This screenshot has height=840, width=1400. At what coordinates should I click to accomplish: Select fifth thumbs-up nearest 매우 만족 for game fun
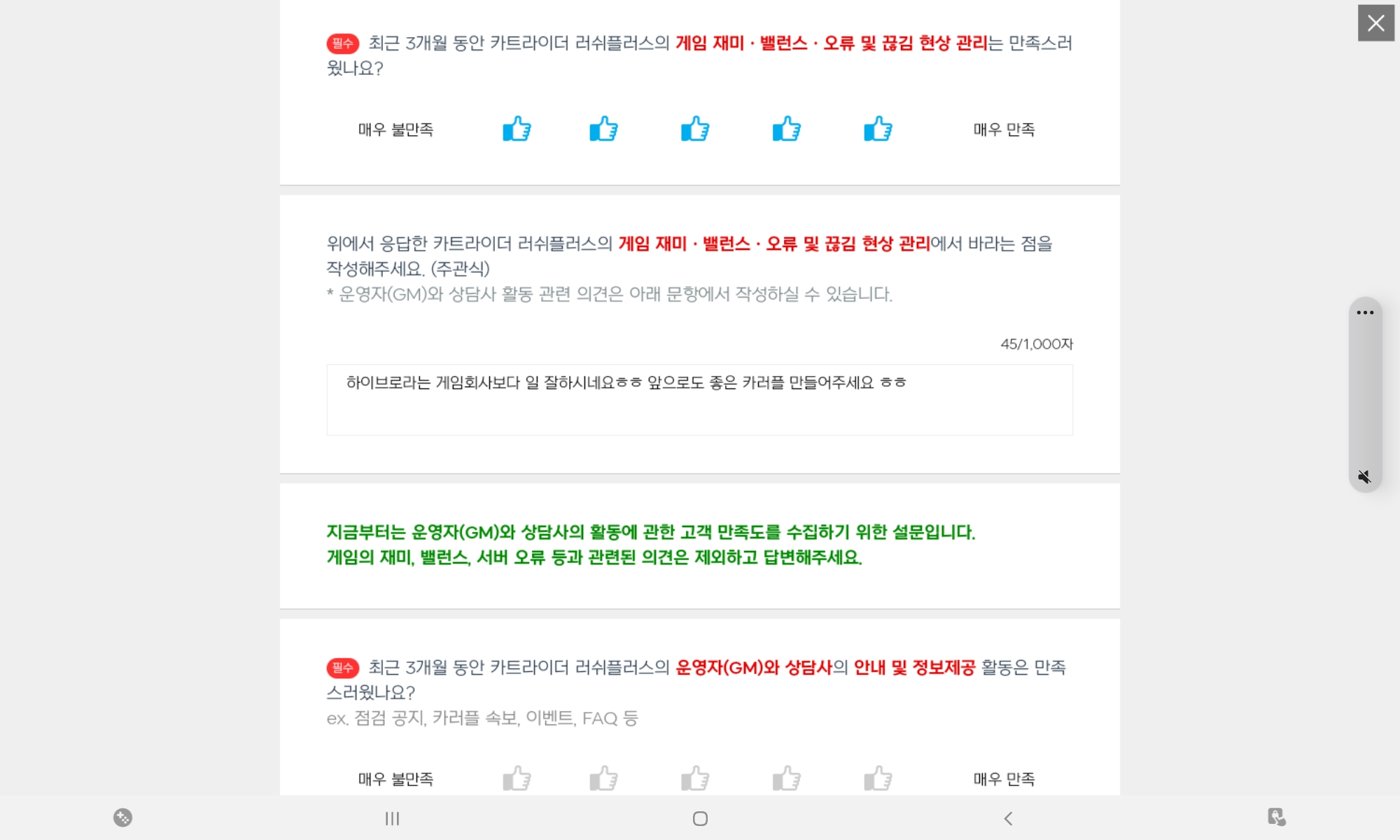coord(878,129)
